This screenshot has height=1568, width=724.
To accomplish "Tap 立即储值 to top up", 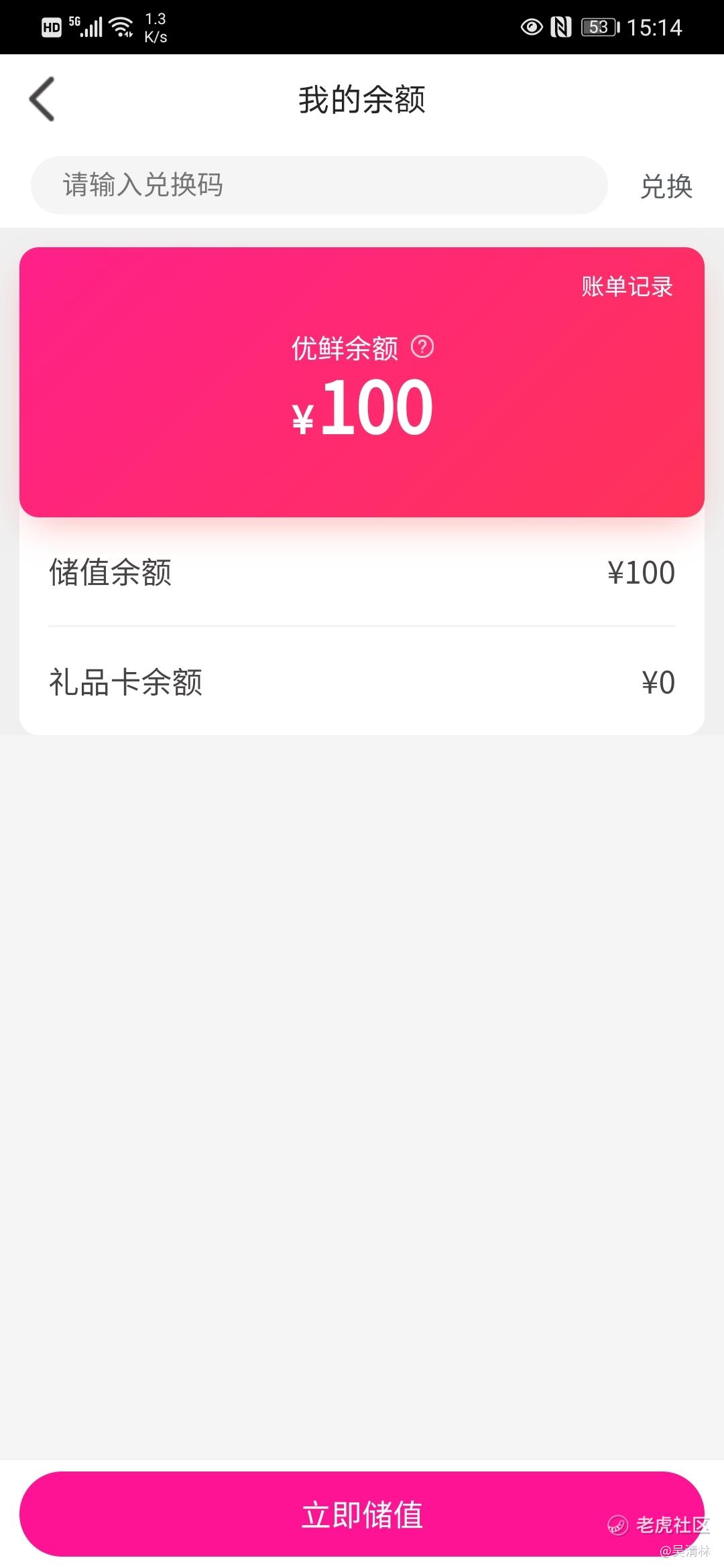I will click(362, 1514).
